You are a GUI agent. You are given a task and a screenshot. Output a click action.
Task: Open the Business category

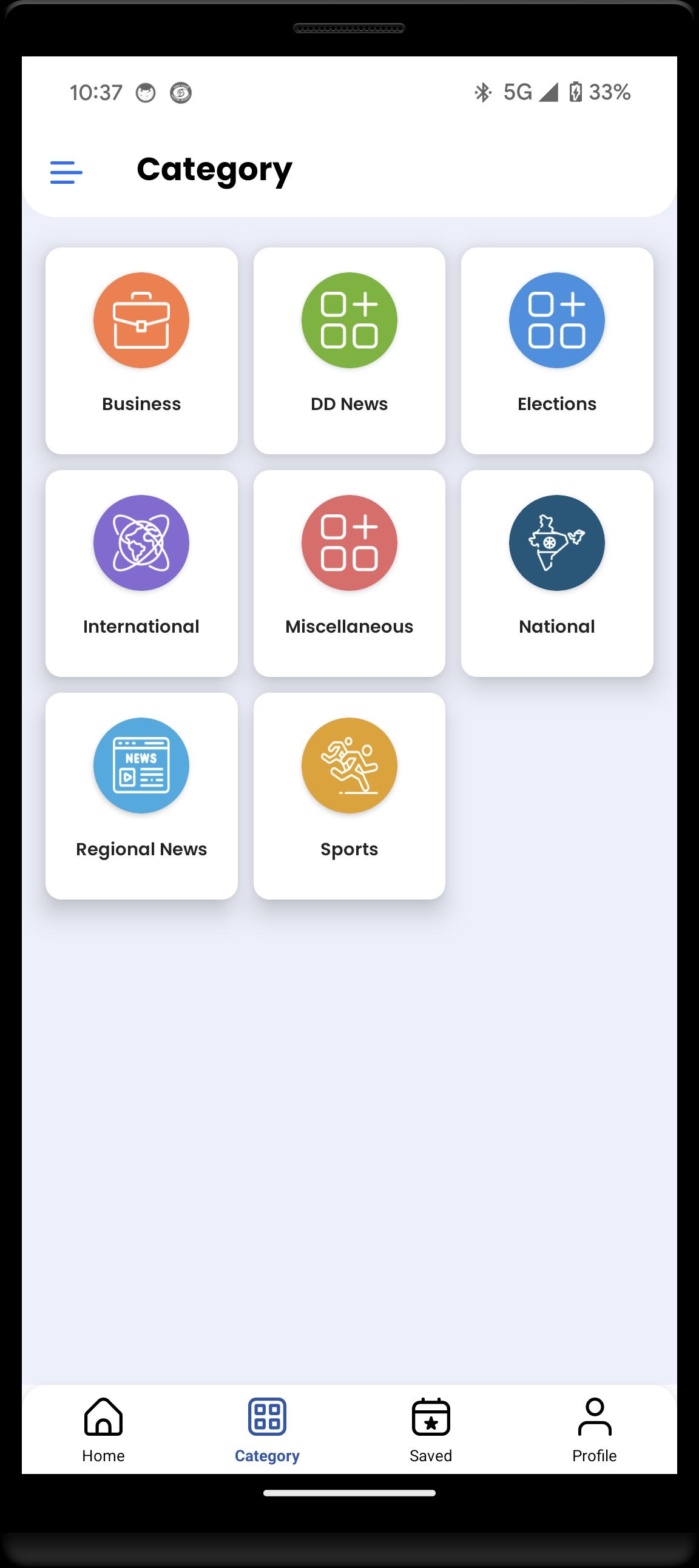[141, 350]
